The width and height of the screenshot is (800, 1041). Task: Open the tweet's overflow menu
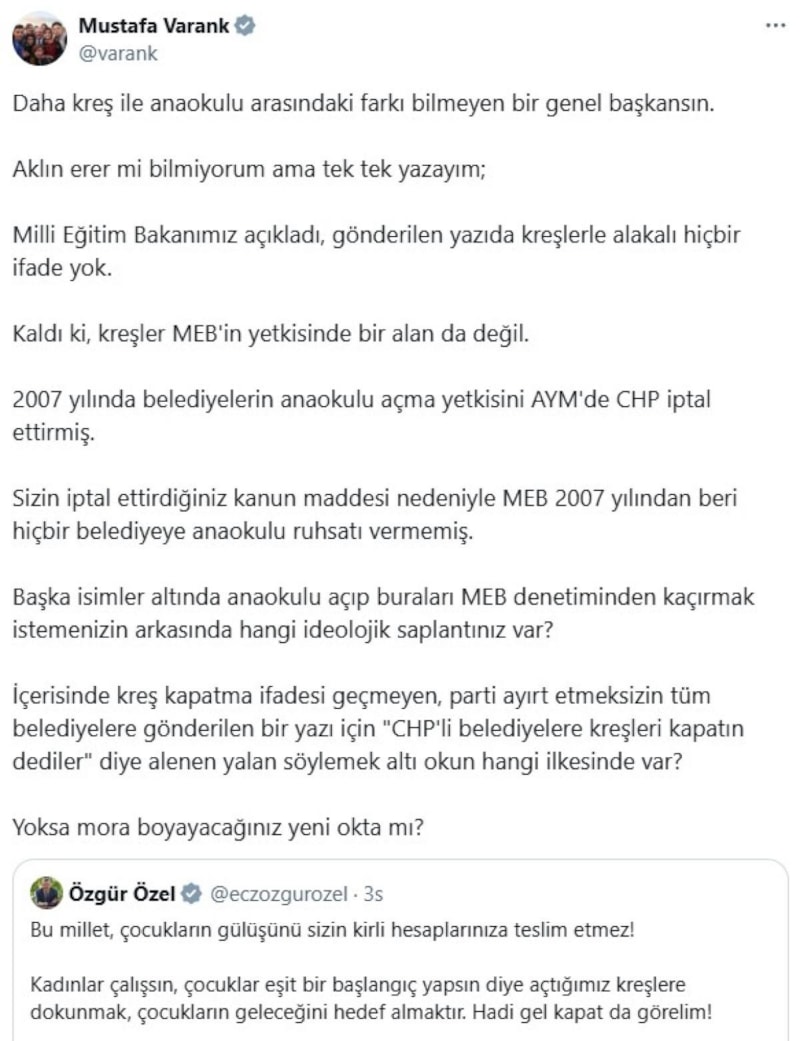(x=775, y=25)
